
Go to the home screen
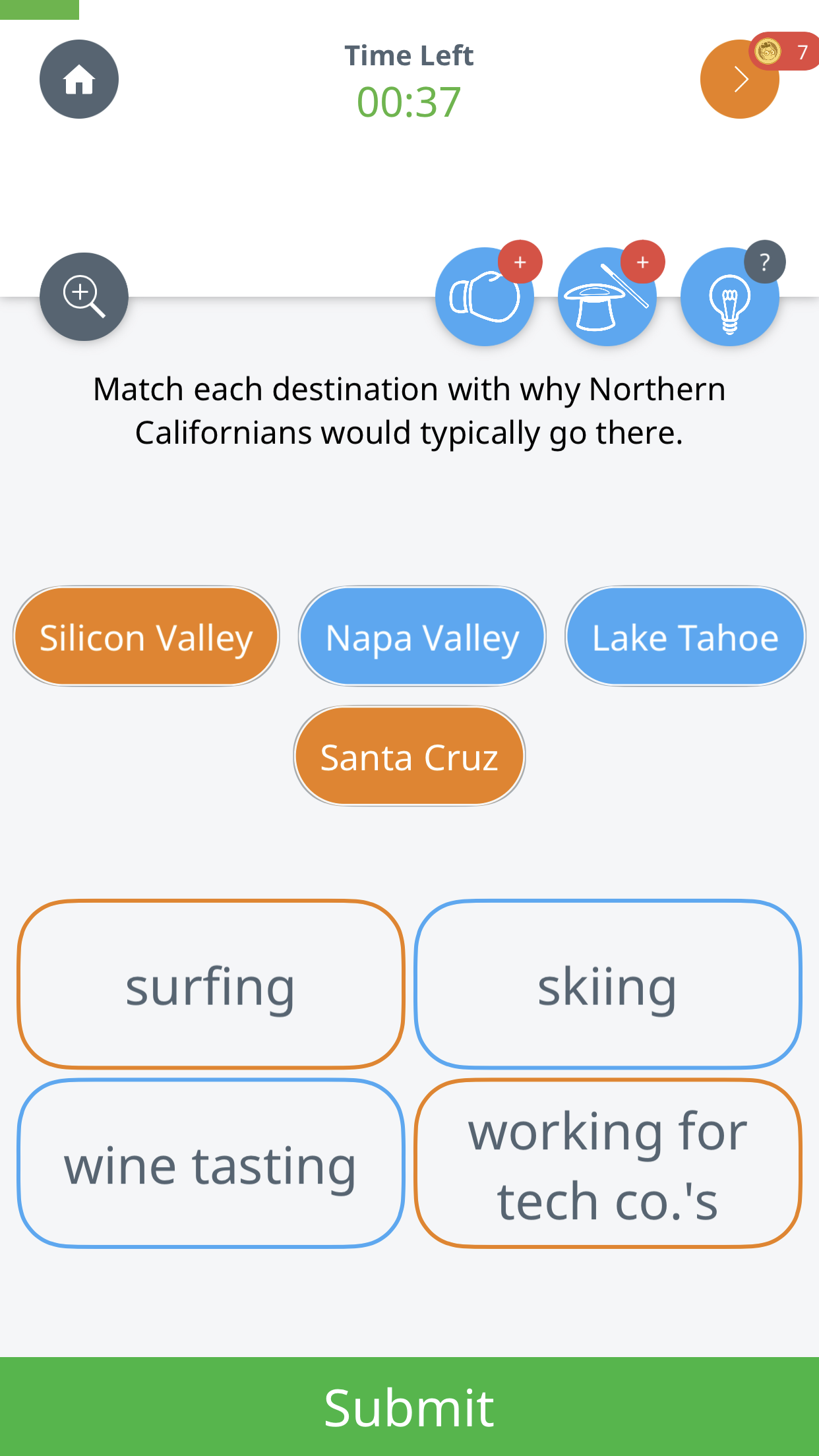pos(78,79)
